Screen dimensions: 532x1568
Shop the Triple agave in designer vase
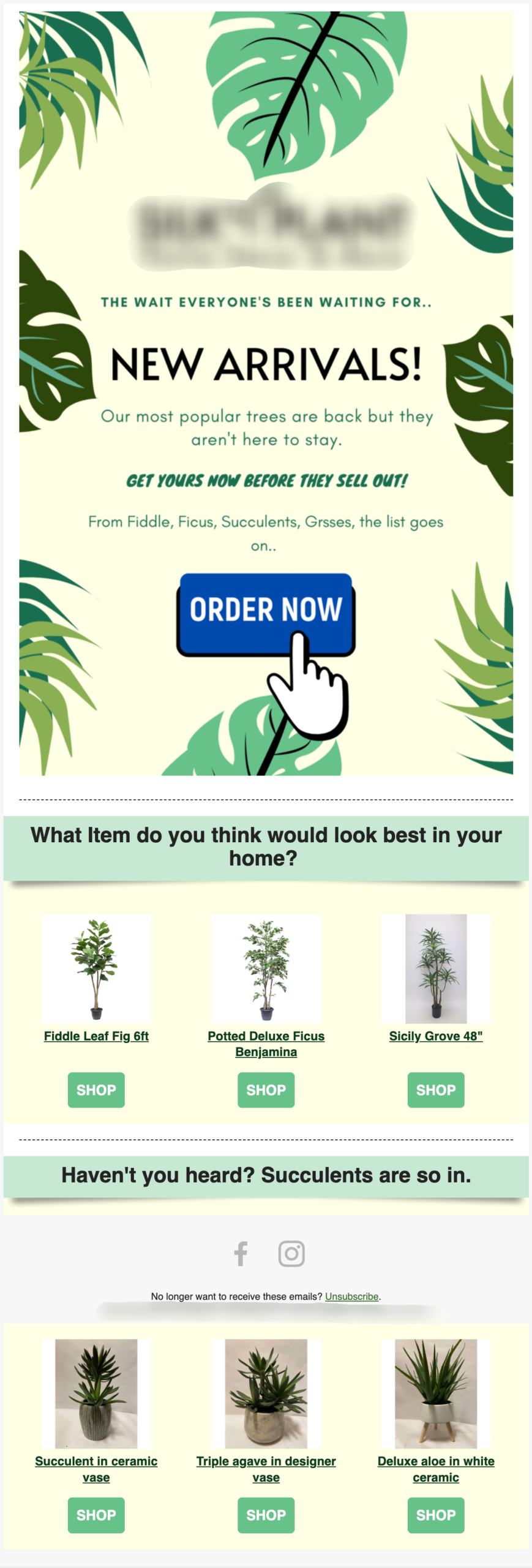(x=266, y=1515)
